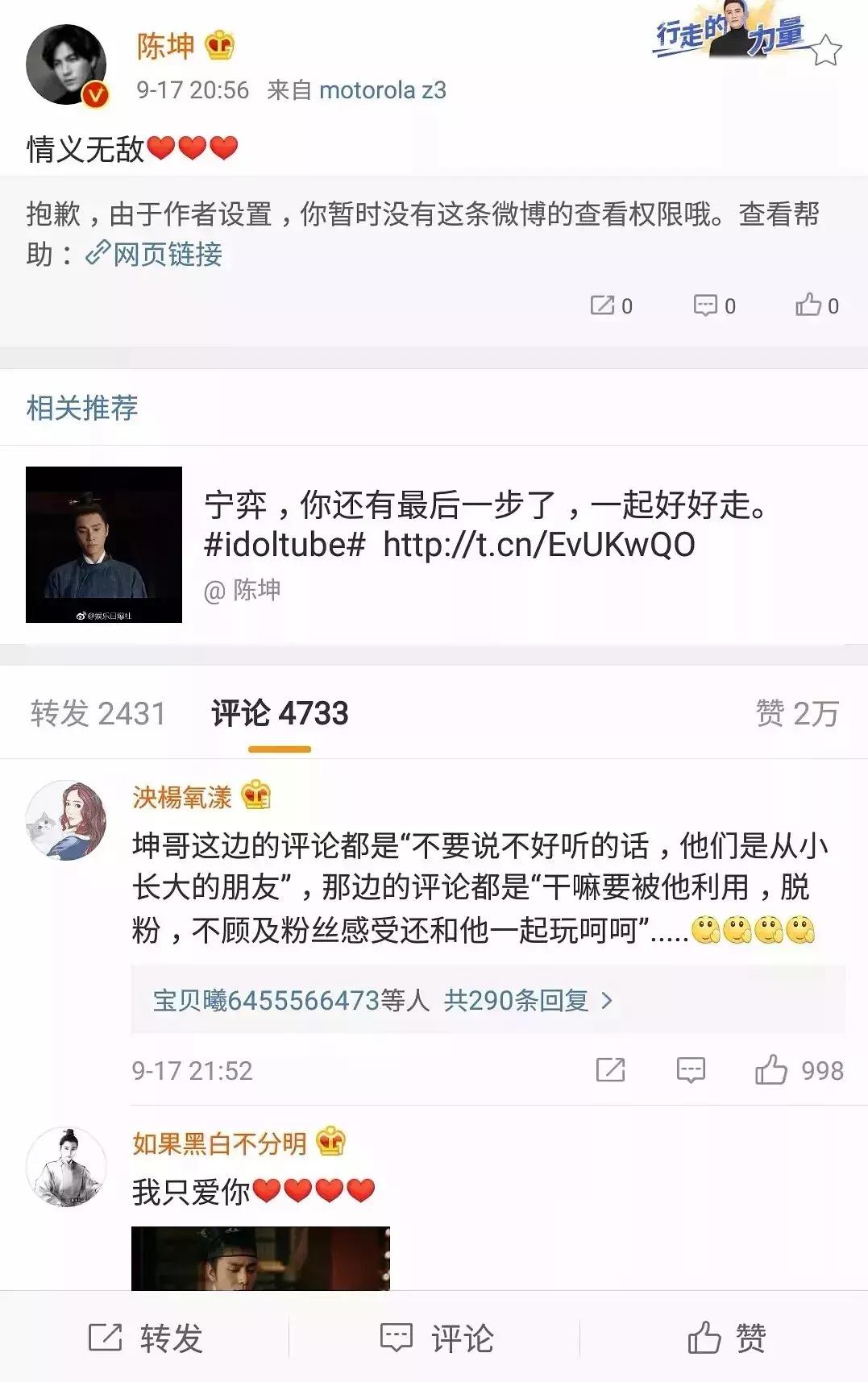
Task: Switch to the 转发 2431 tab
Action: 97,712
